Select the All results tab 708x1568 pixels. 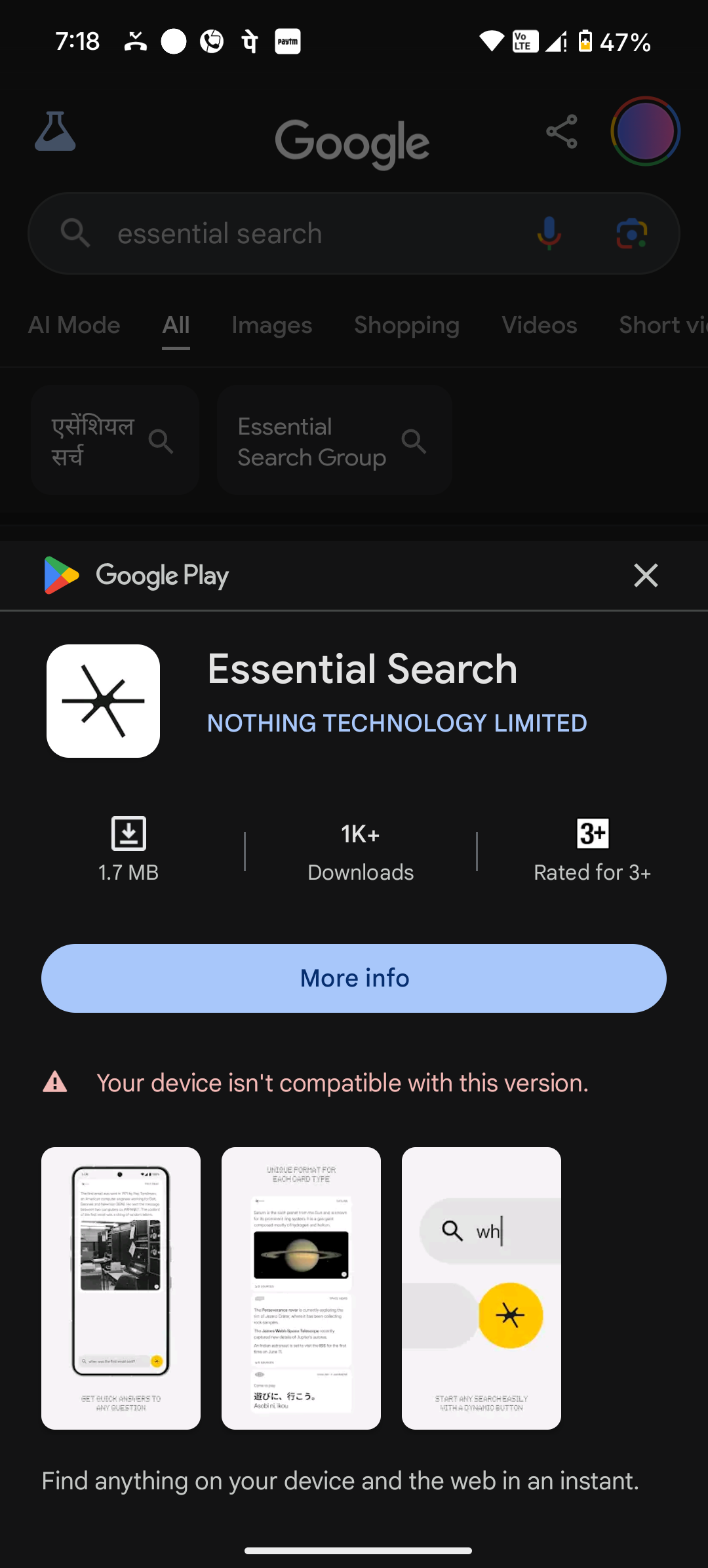[x=176, y=325]
